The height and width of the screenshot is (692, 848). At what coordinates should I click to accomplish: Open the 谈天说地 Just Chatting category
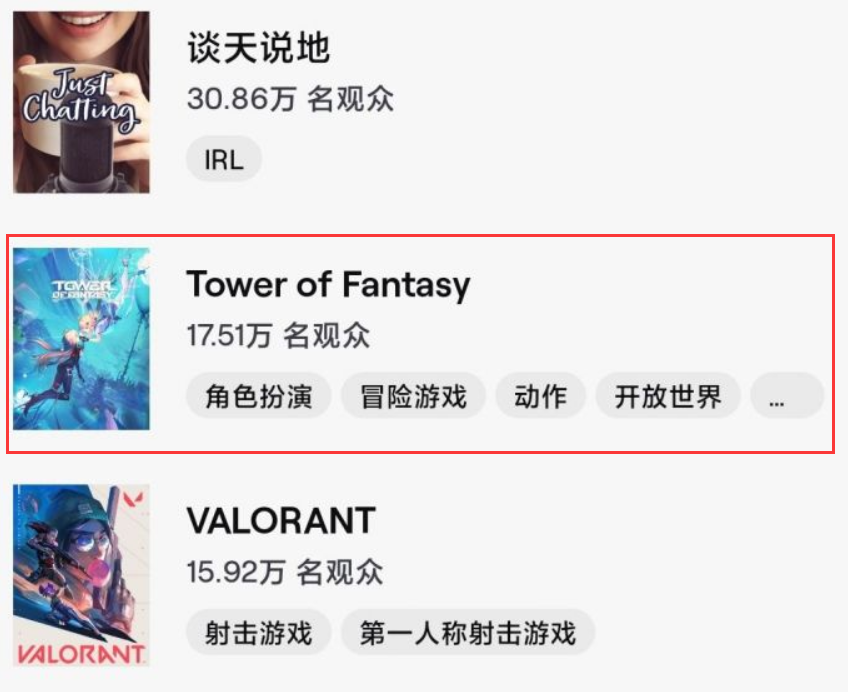point(258,47)
